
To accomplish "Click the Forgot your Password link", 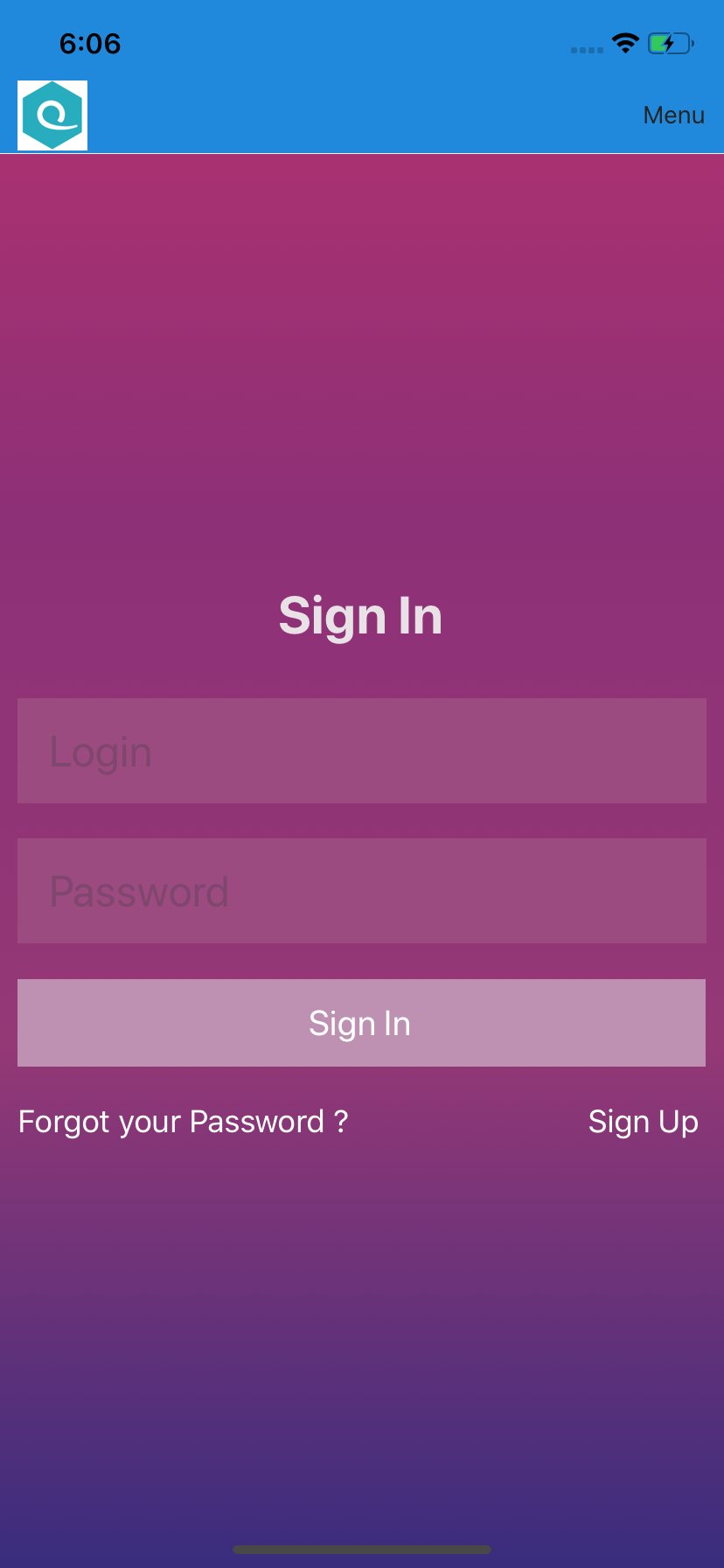I will 183,1121.
